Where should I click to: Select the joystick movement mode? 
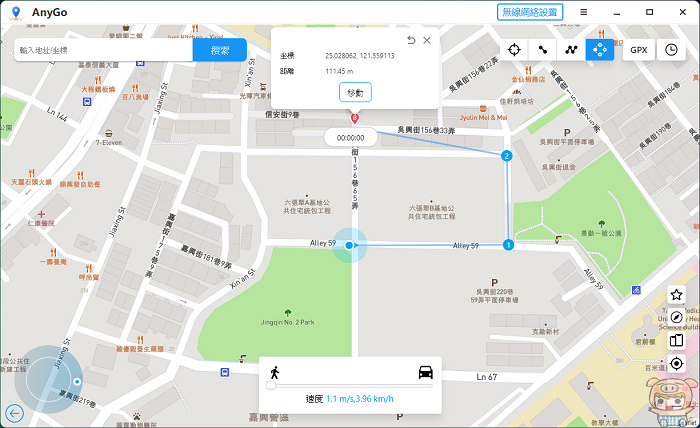[x=600, y=49]
